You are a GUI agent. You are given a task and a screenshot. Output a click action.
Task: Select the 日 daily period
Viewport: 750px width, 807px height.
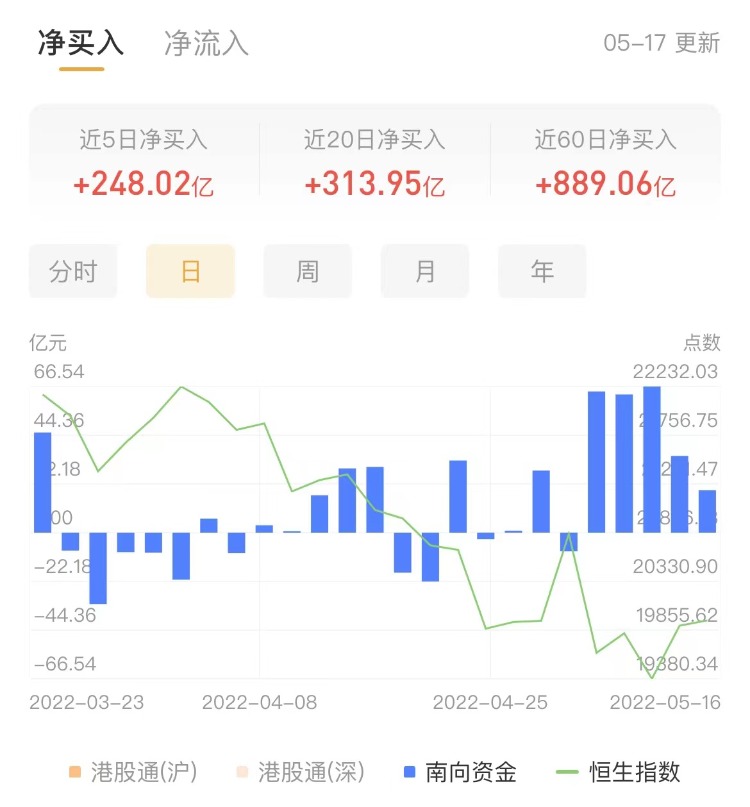[x=190, y=271]
